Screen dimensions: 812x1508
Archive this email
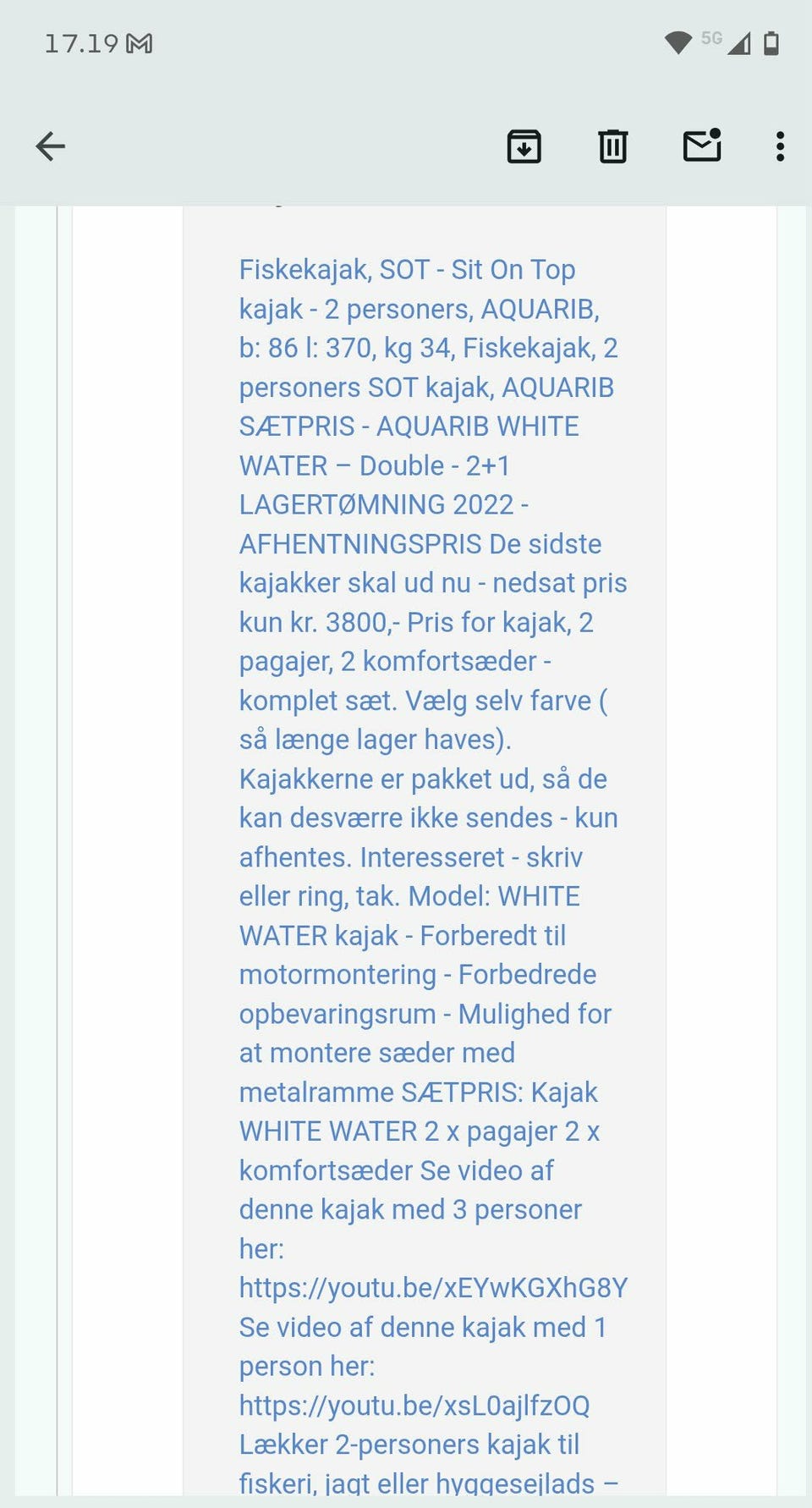coord(524,146)
